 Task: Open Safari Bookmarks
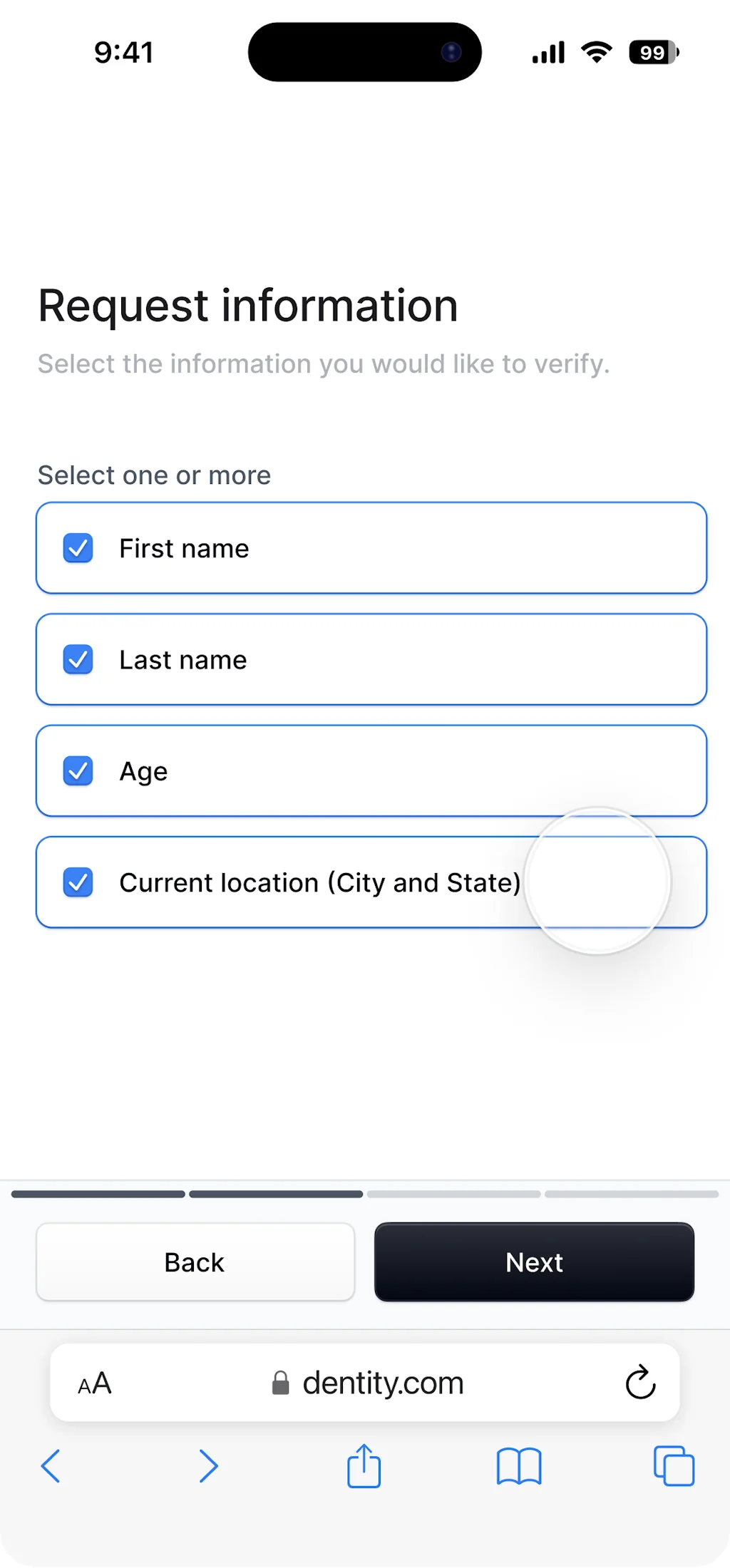click(x=518, y=1466)
